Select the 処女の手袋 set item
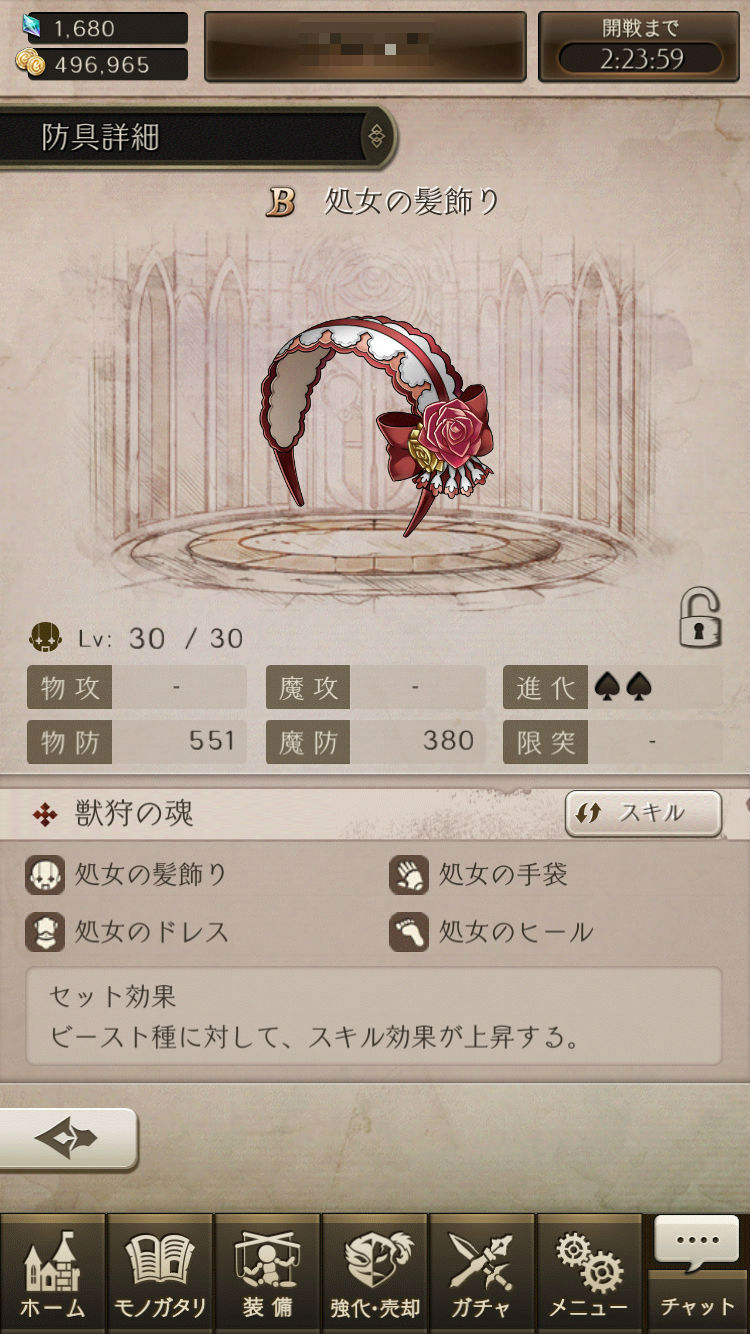 pos(480,875)
